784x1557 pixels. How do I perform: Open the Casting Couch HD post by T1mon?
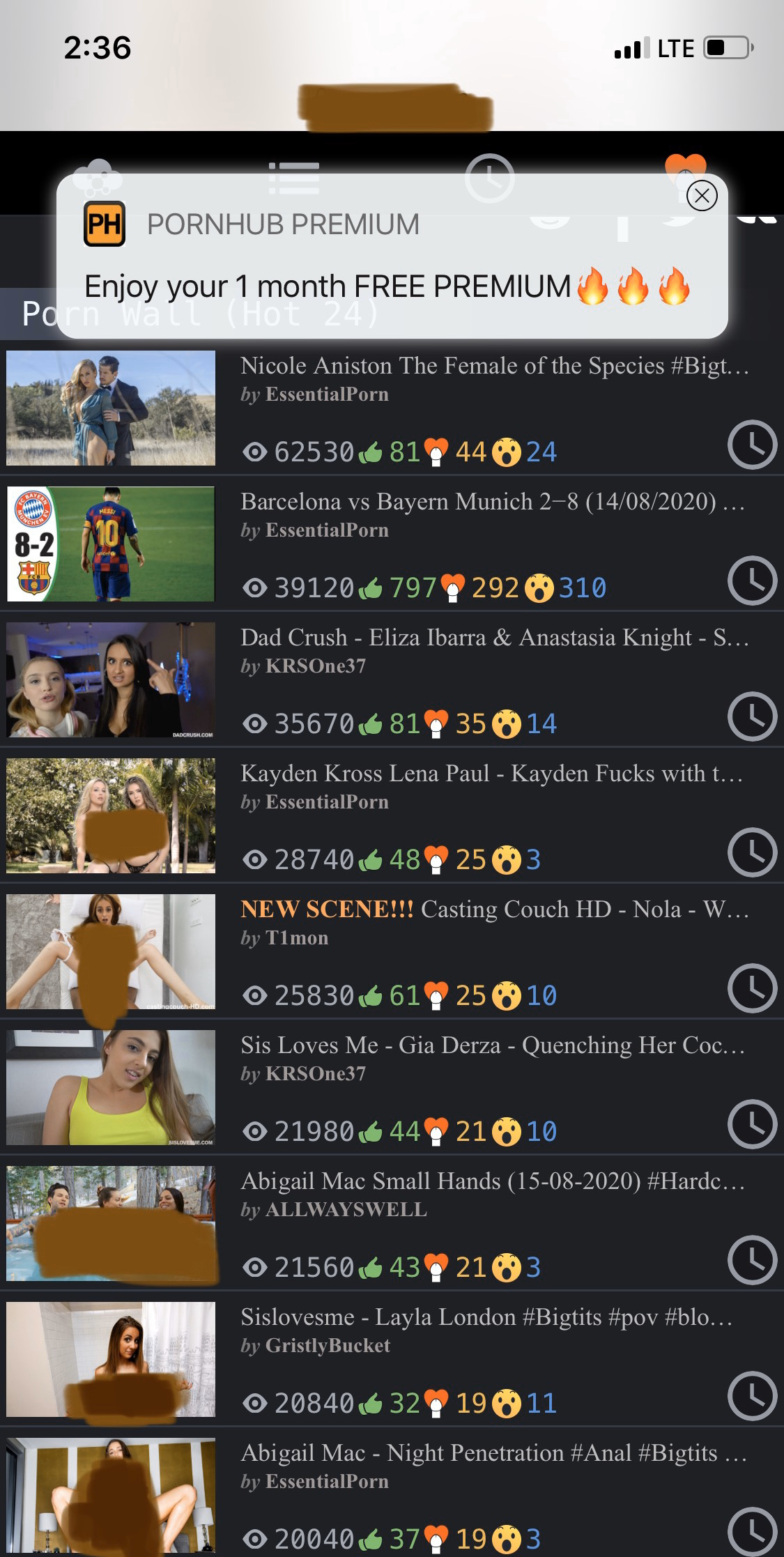pos(493,910)
